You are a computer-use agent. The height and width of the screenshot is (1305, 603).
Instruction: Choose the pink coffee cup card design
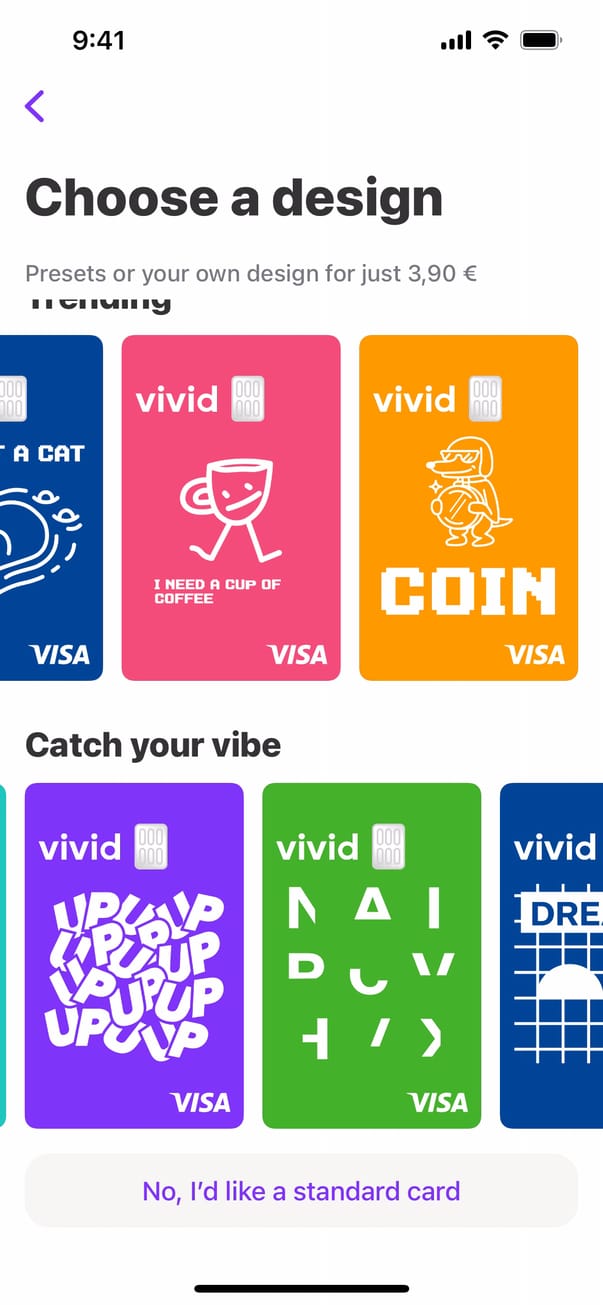[231, 508]
